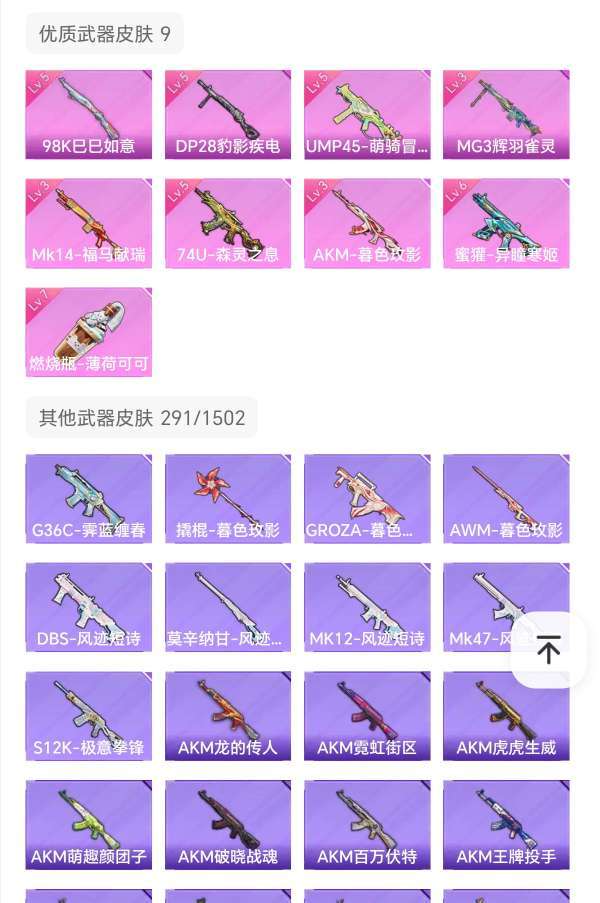Open the AKM虎虎生威 skin tile

point(506,716)
